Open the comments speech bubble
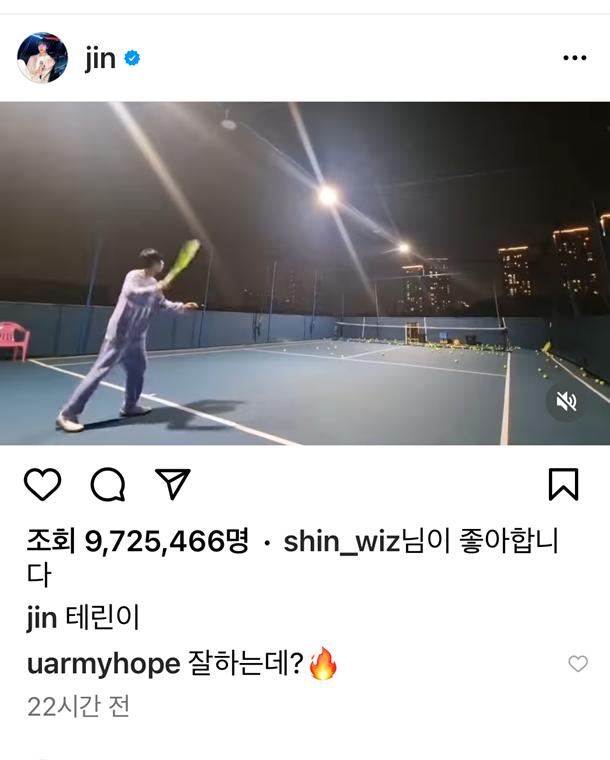This screenshot has width=610, height=760. (108, 485)
